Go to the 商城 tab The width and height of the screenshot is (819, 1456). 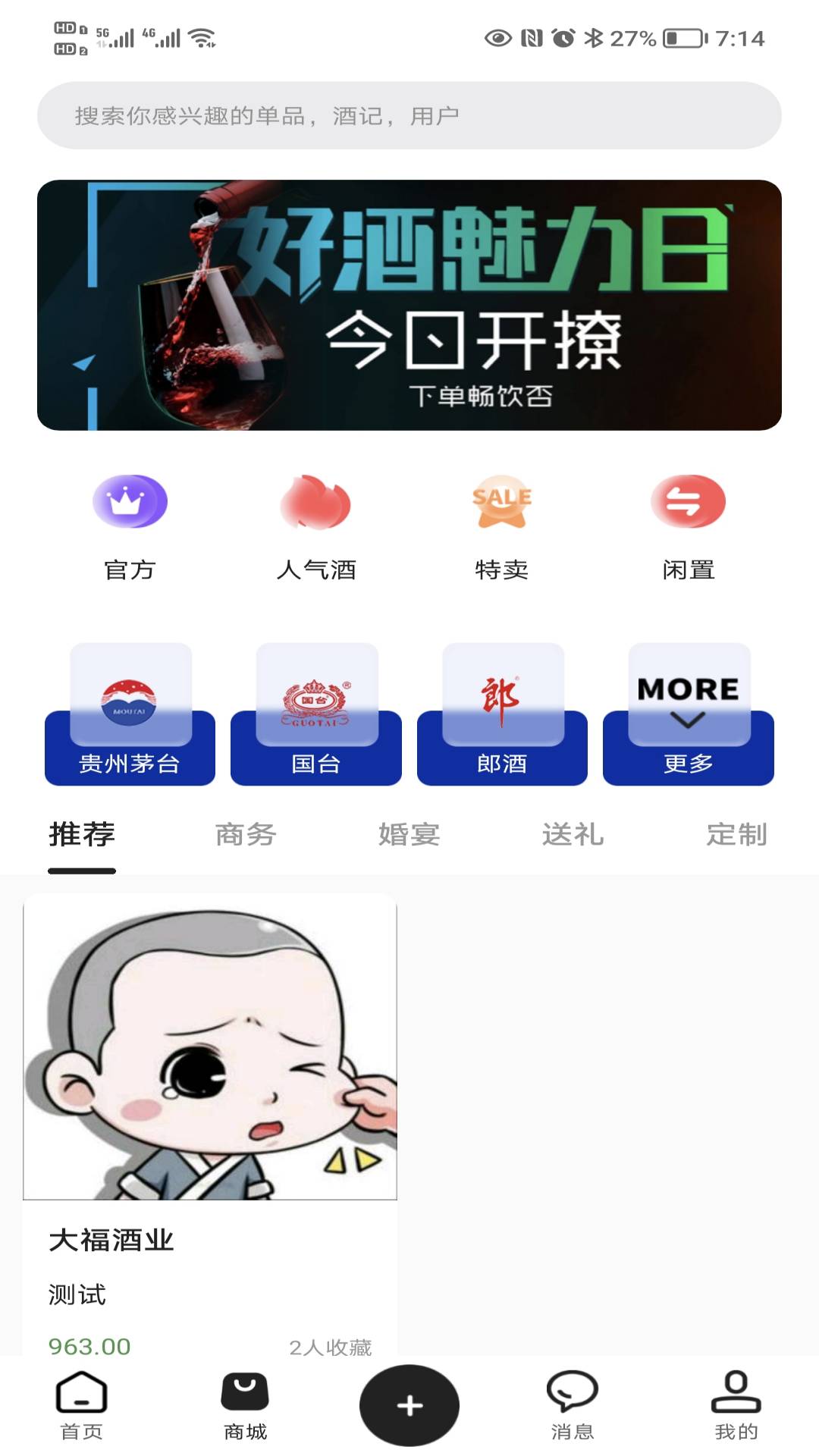(x=245, y=1405)
